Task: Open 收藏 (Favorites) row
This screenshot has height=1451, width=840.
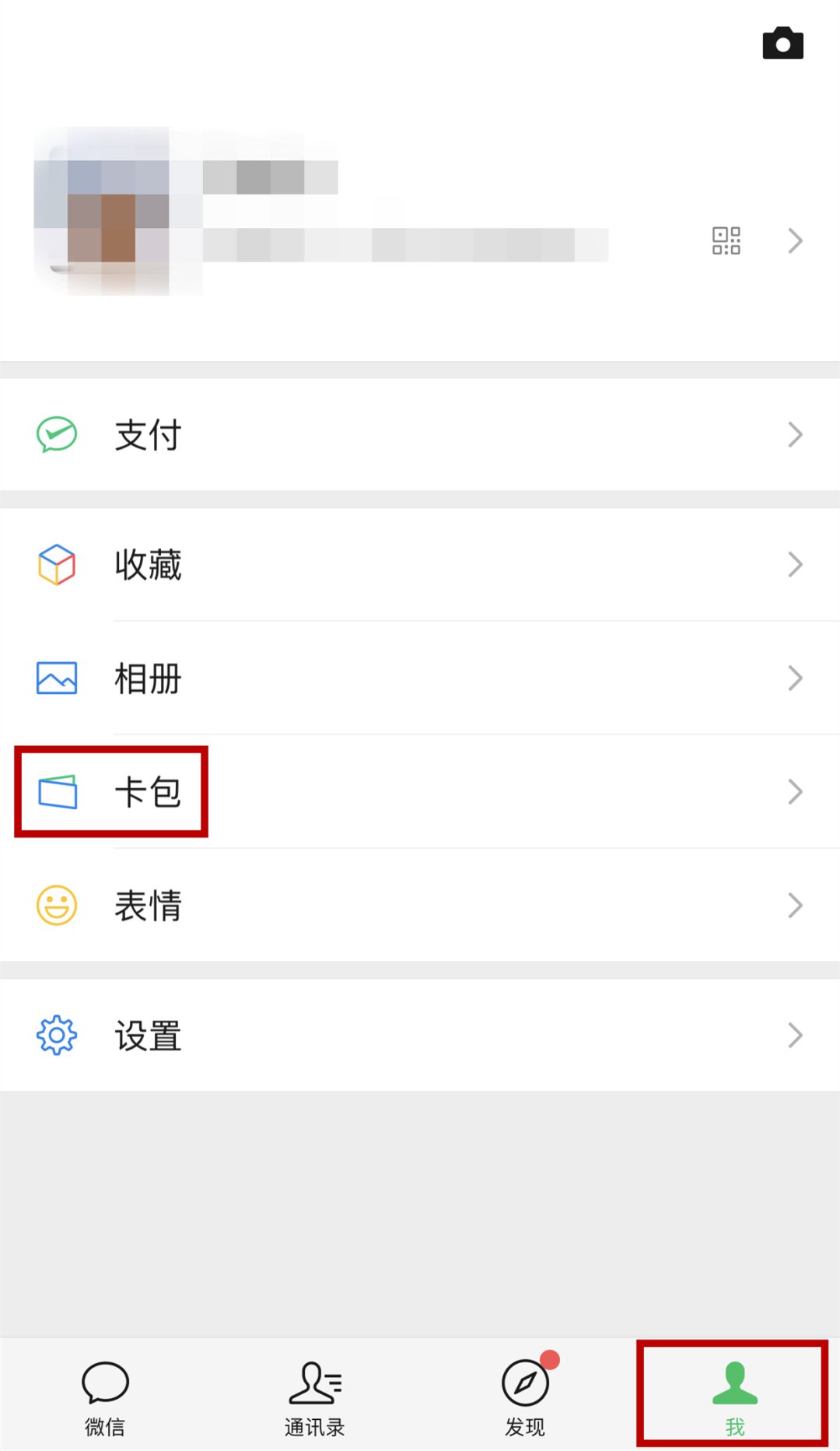Action: [x=420, y=565]
